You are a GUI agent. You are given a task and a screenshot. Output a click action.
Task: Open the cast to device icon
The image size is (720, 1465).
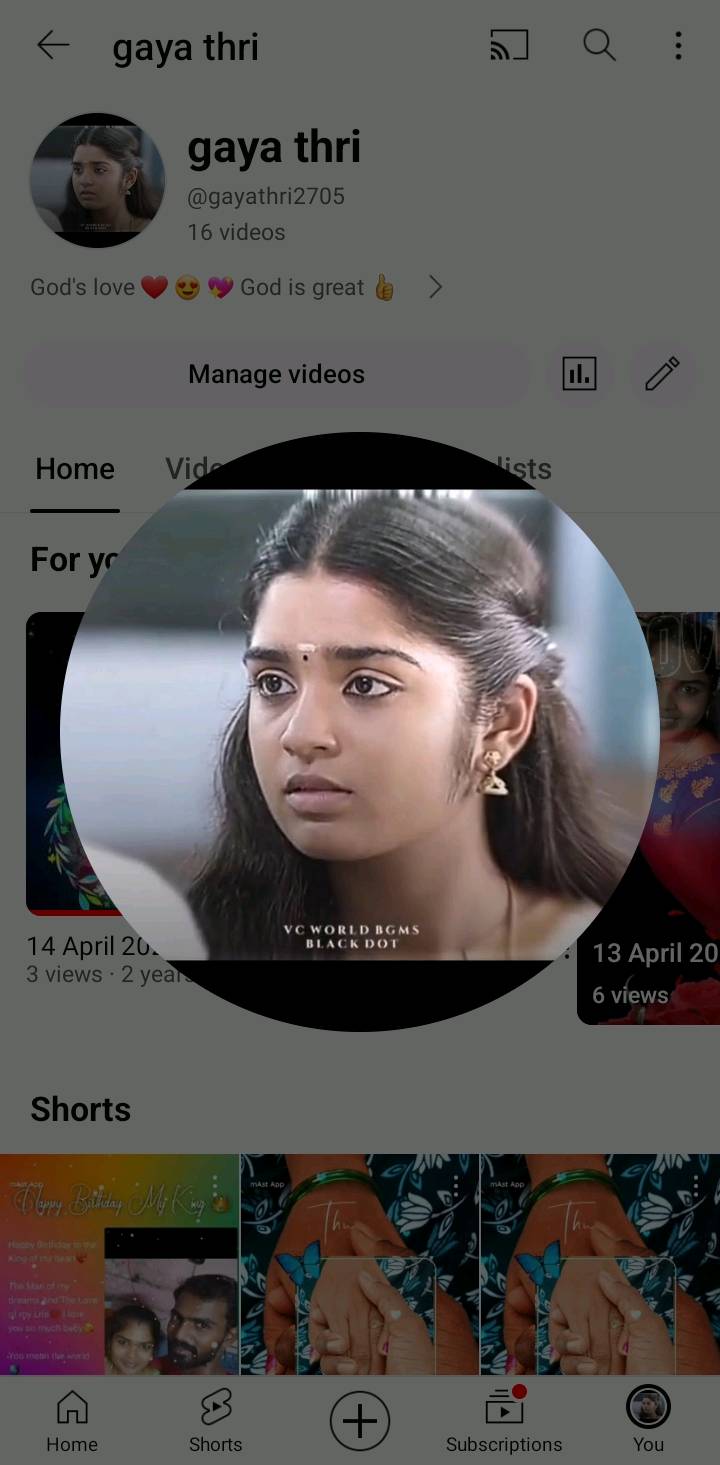(x=509, y=45)
